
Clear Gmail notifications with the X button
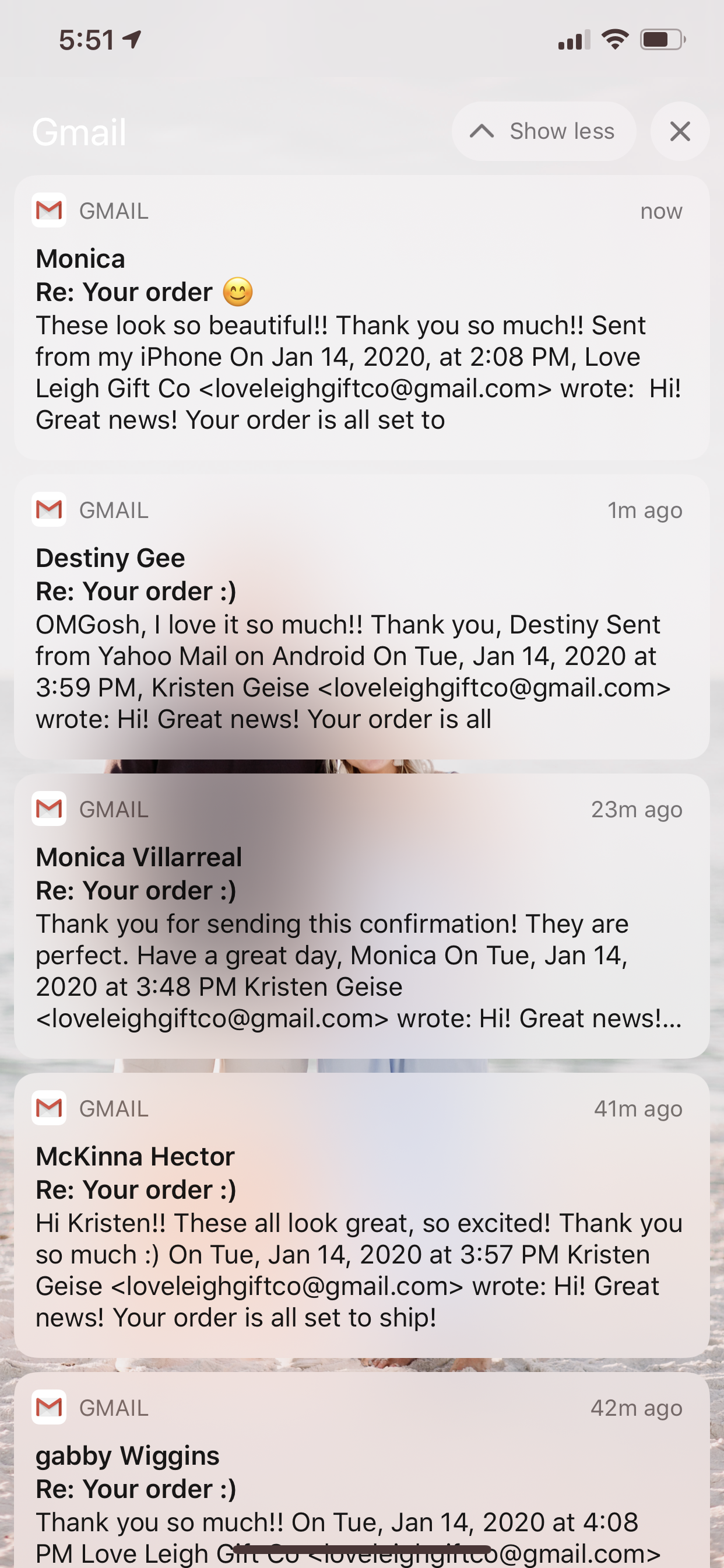[679, 131]
